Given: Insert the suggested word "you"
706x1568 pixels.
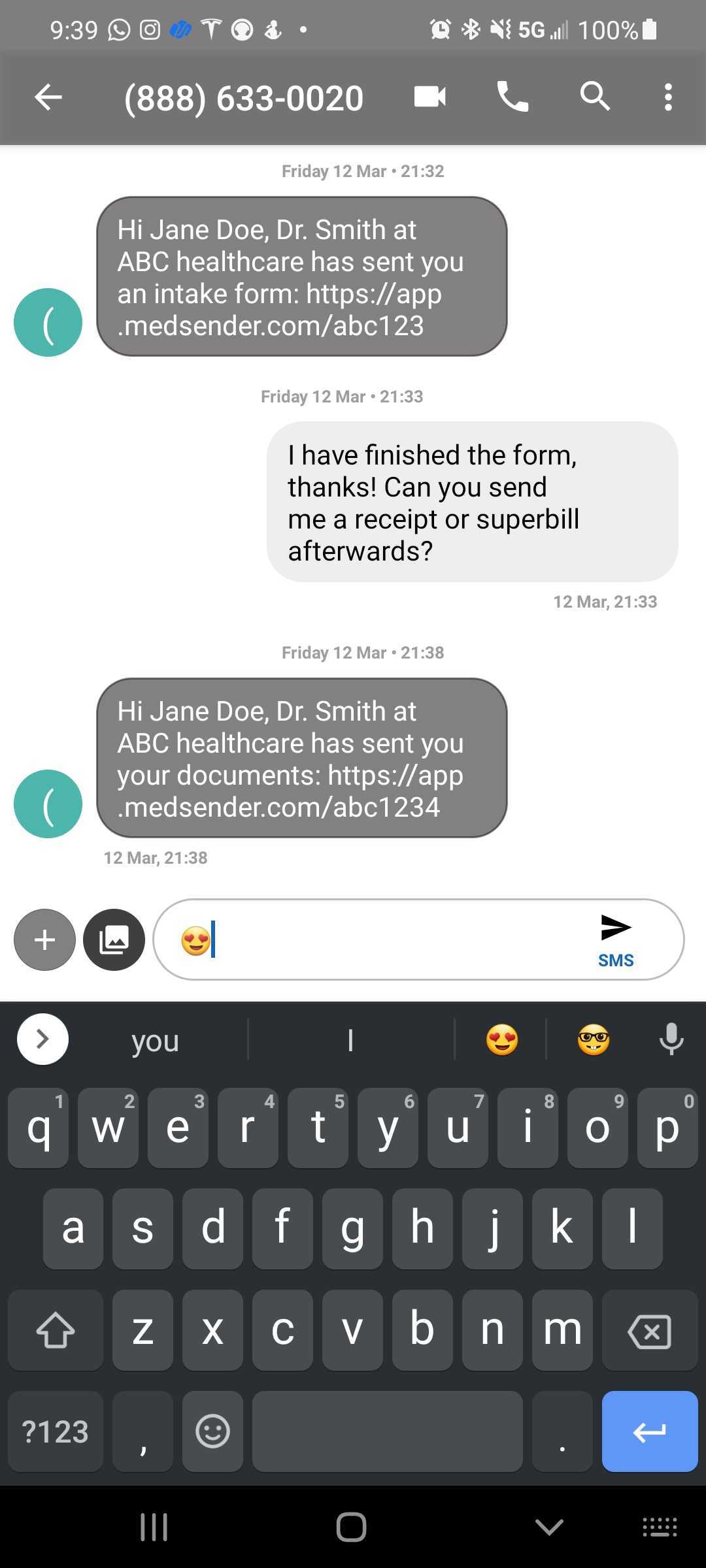Looking at the screenshot, I should (155, 1039).
